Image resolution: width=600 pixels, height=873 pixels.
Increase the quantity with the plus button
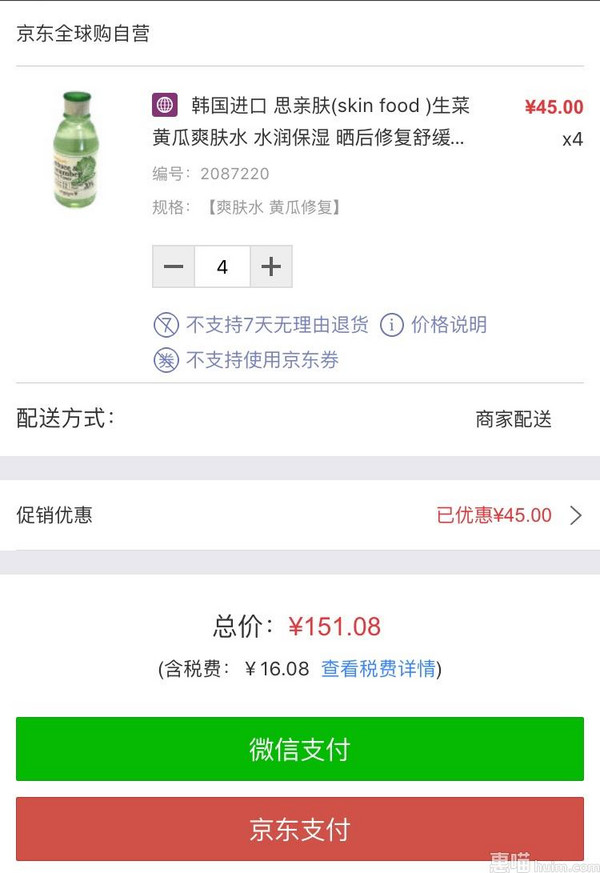click(271, 267)
